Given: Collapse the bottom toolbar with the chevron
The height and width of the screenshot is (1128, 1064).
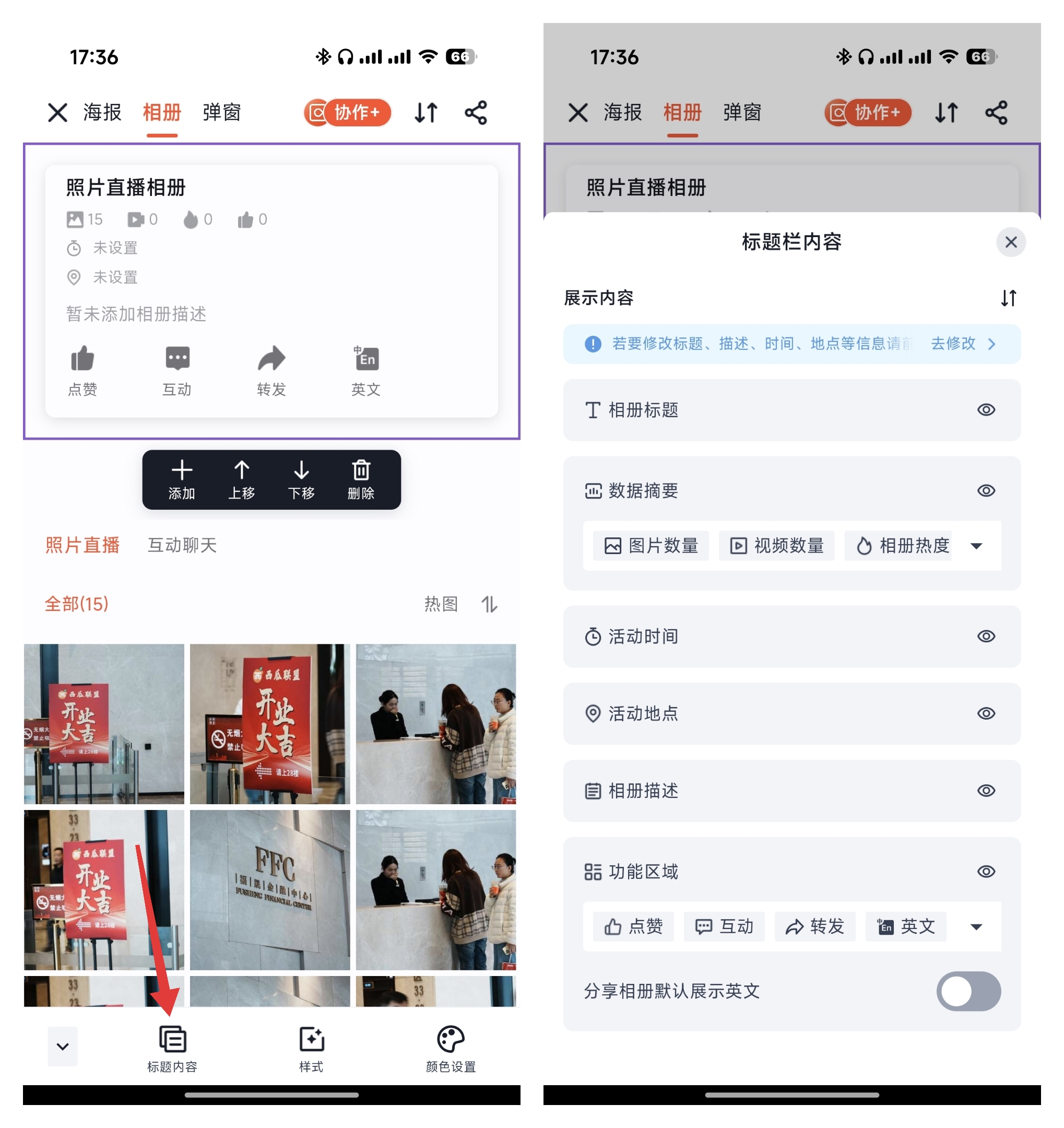Looking at the screenshot, I should pos(62,1045).
